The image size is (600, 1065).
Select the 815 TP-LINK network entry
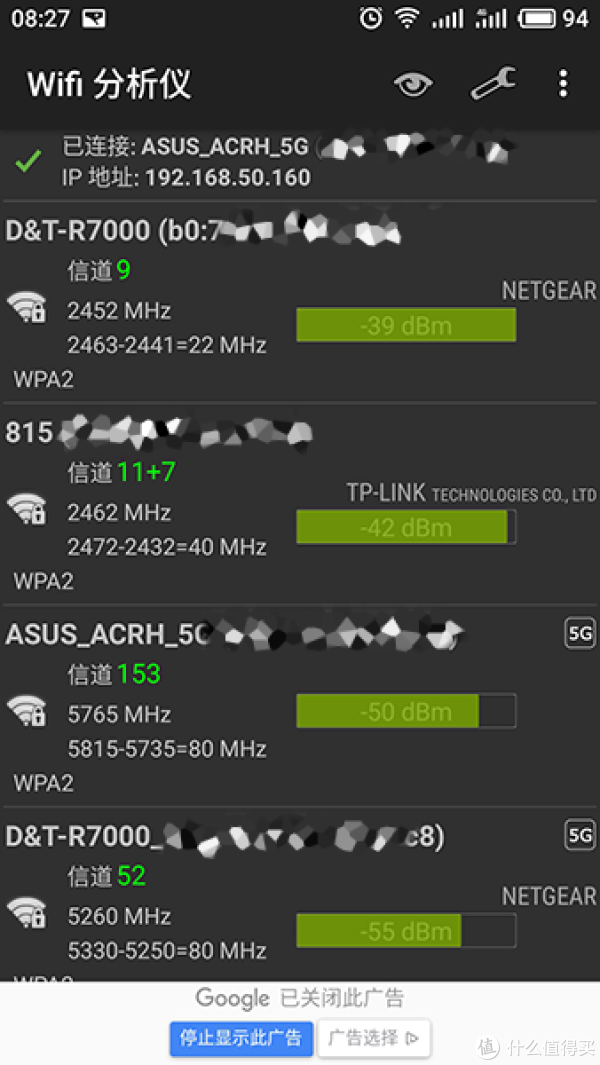(x=300, y=504)
